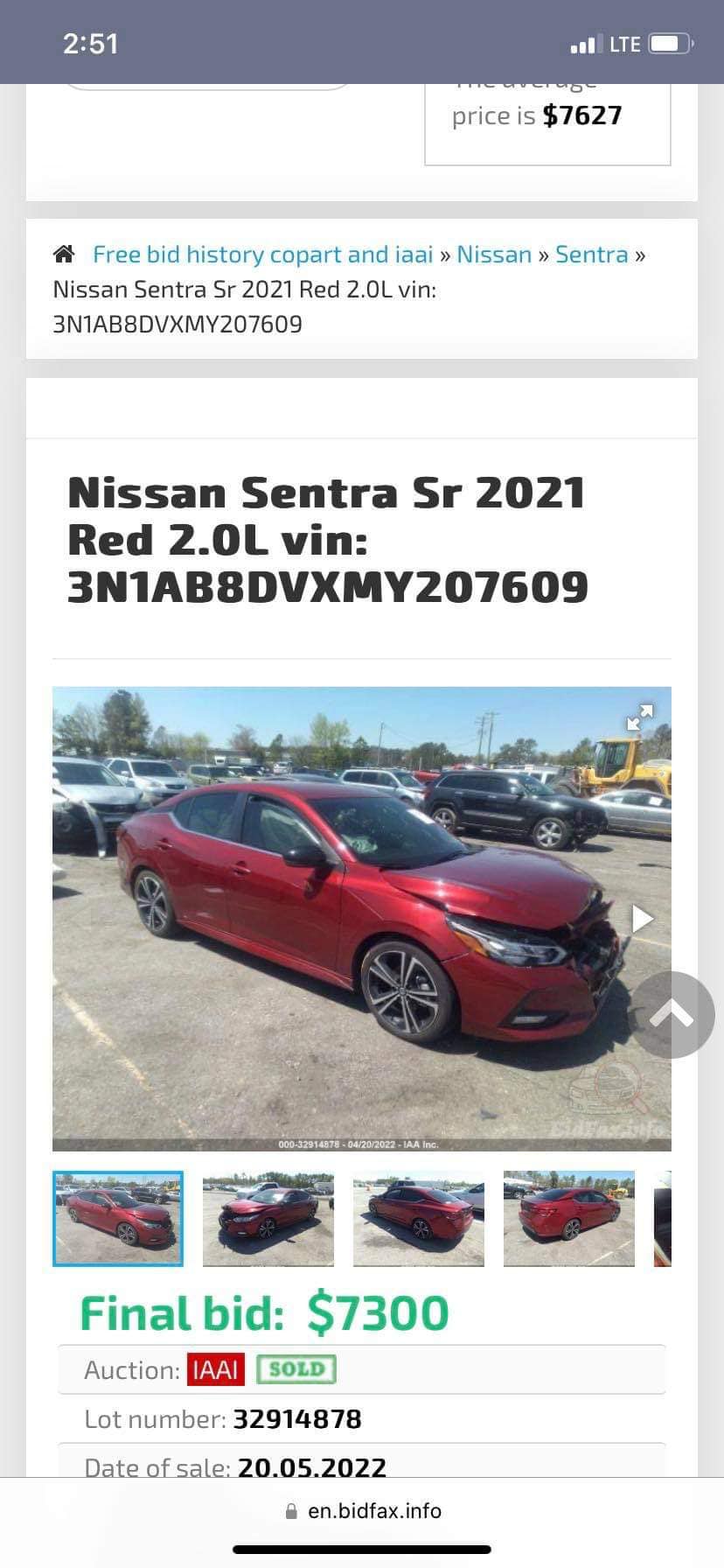Select the first thumbnail showing front side view

point(118,1219)
